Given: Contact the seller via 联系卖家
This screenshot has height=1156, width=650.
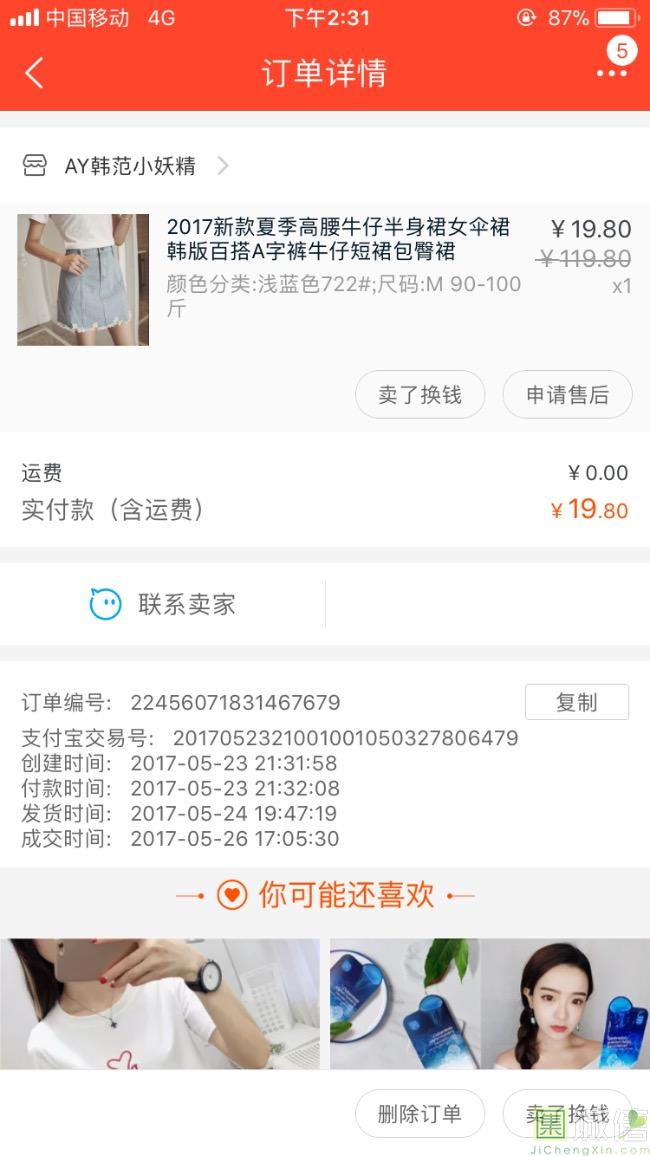Looking at the screenshot, I should [163, 604].
